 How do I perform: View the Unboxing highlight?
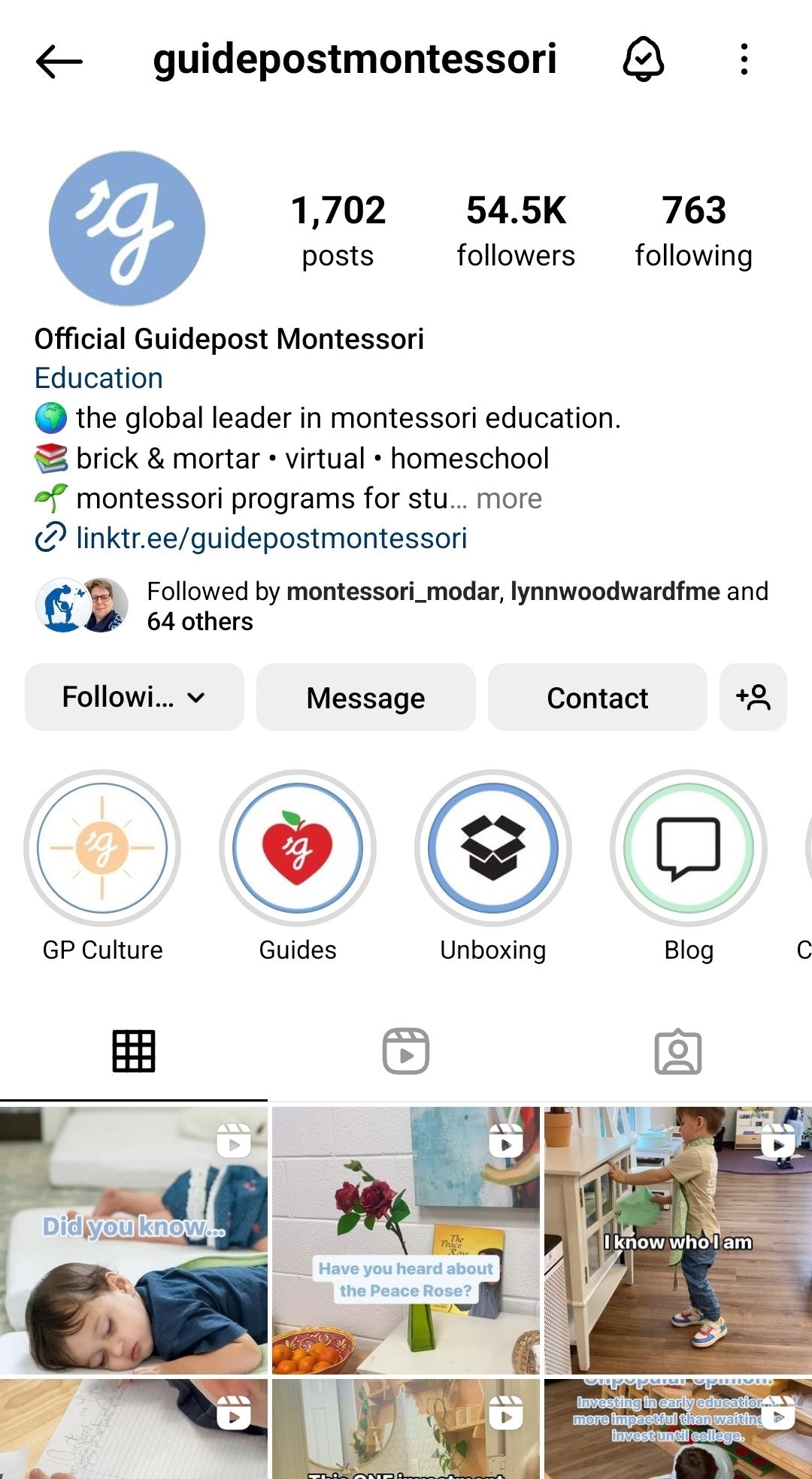[493, 848]
